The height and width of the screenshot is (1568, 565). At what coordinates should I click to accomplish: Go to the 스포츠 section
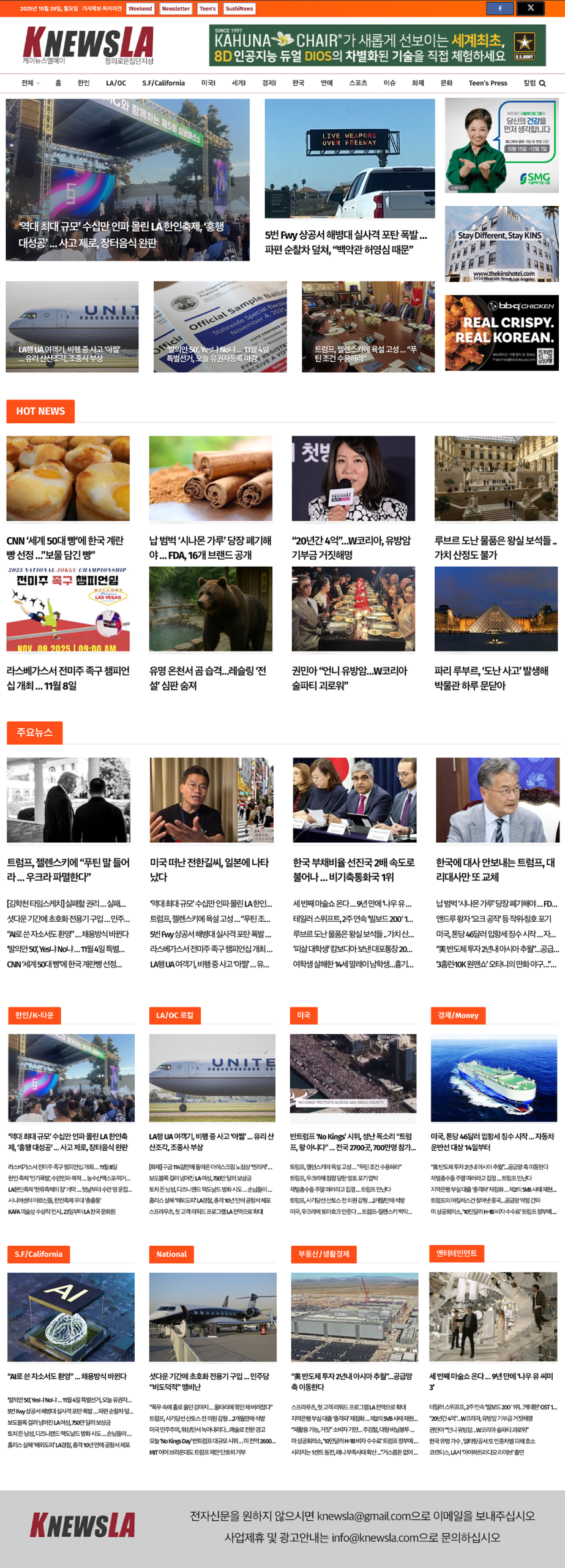pos(358,83)
